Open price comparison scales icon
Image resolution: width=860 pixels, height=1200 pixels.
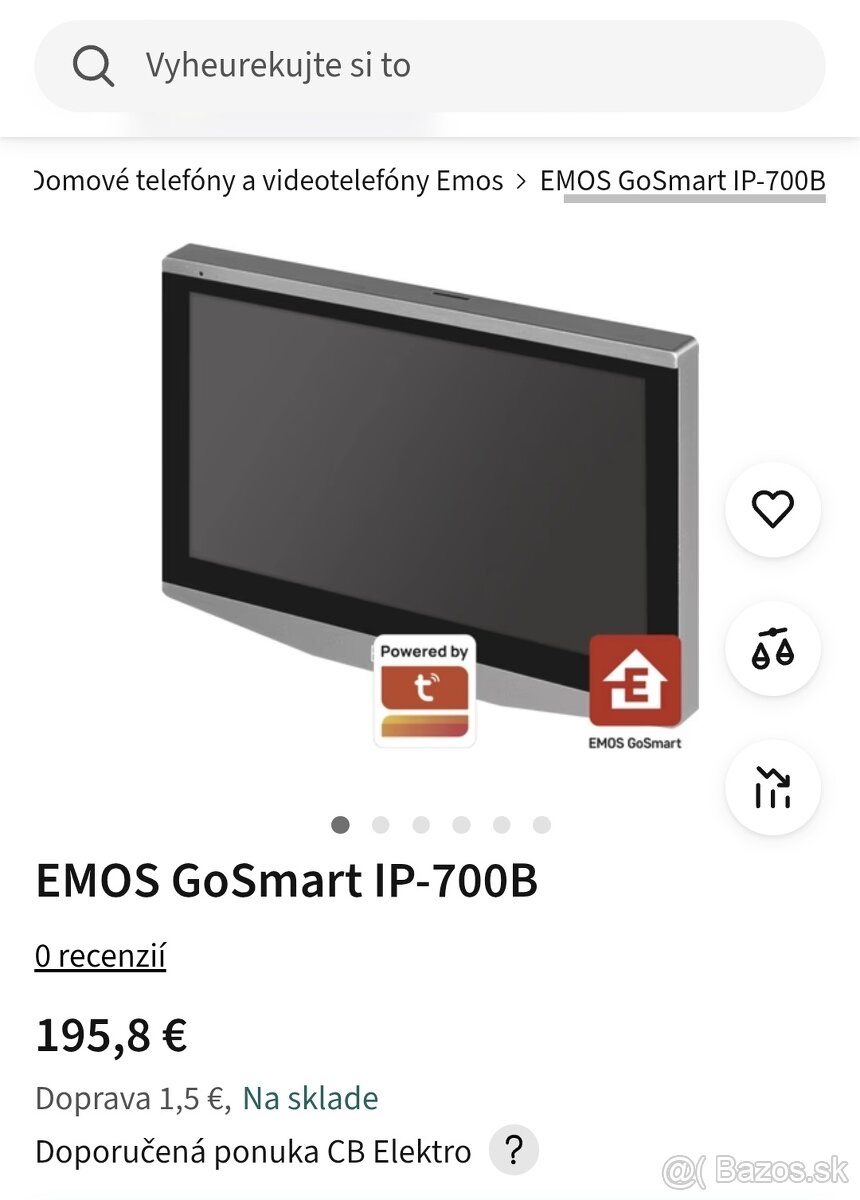(x=772, y=648)
